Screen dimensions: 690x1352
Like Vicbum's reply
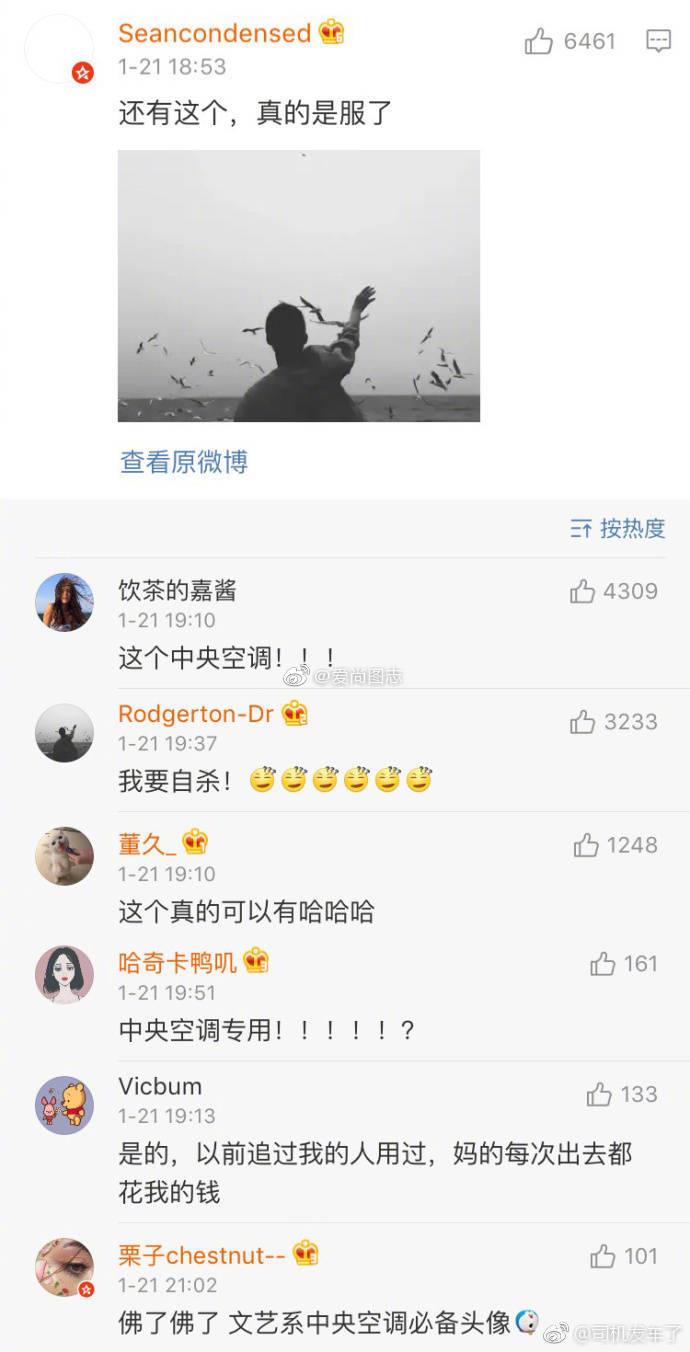pos(599,1095)
